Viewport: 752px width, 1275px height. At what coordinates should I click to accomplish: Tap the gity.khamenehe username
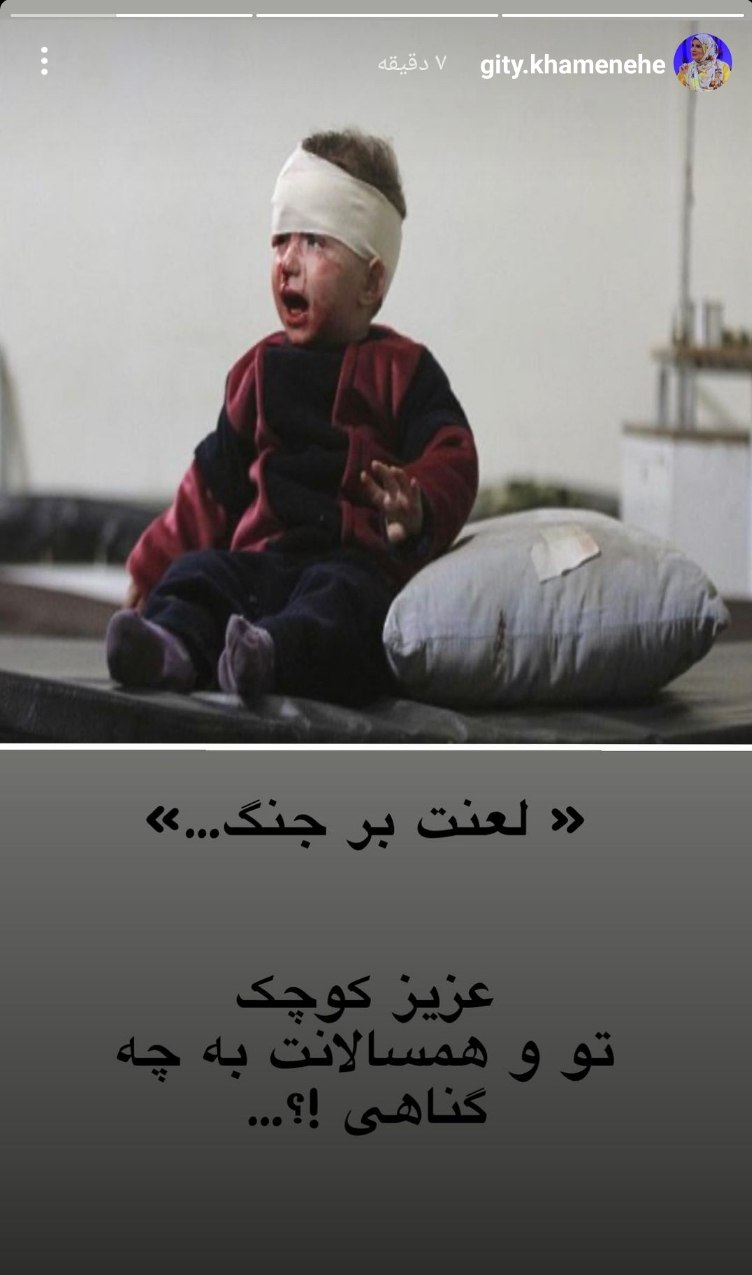[x=572, y=65]
